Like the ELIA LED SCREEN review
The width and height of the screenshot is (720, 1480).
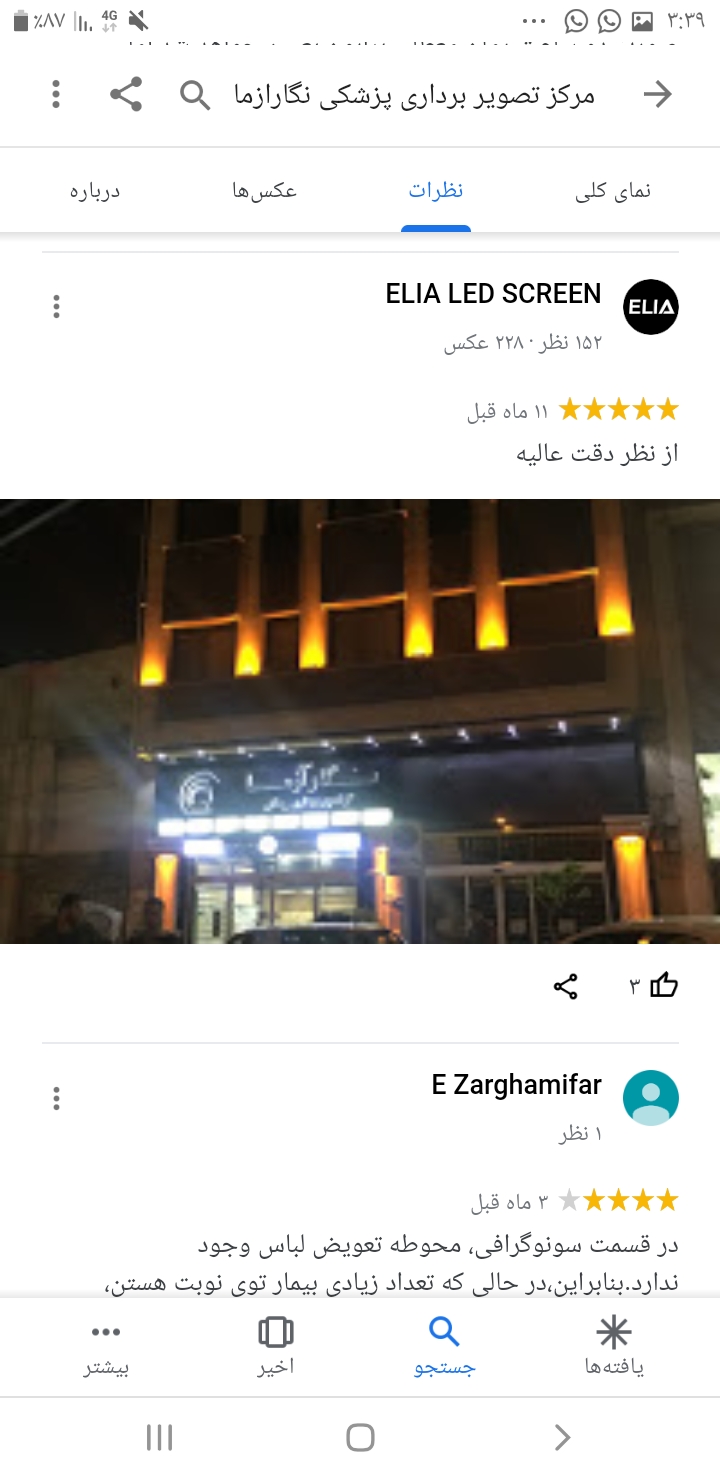click(663, 986)
